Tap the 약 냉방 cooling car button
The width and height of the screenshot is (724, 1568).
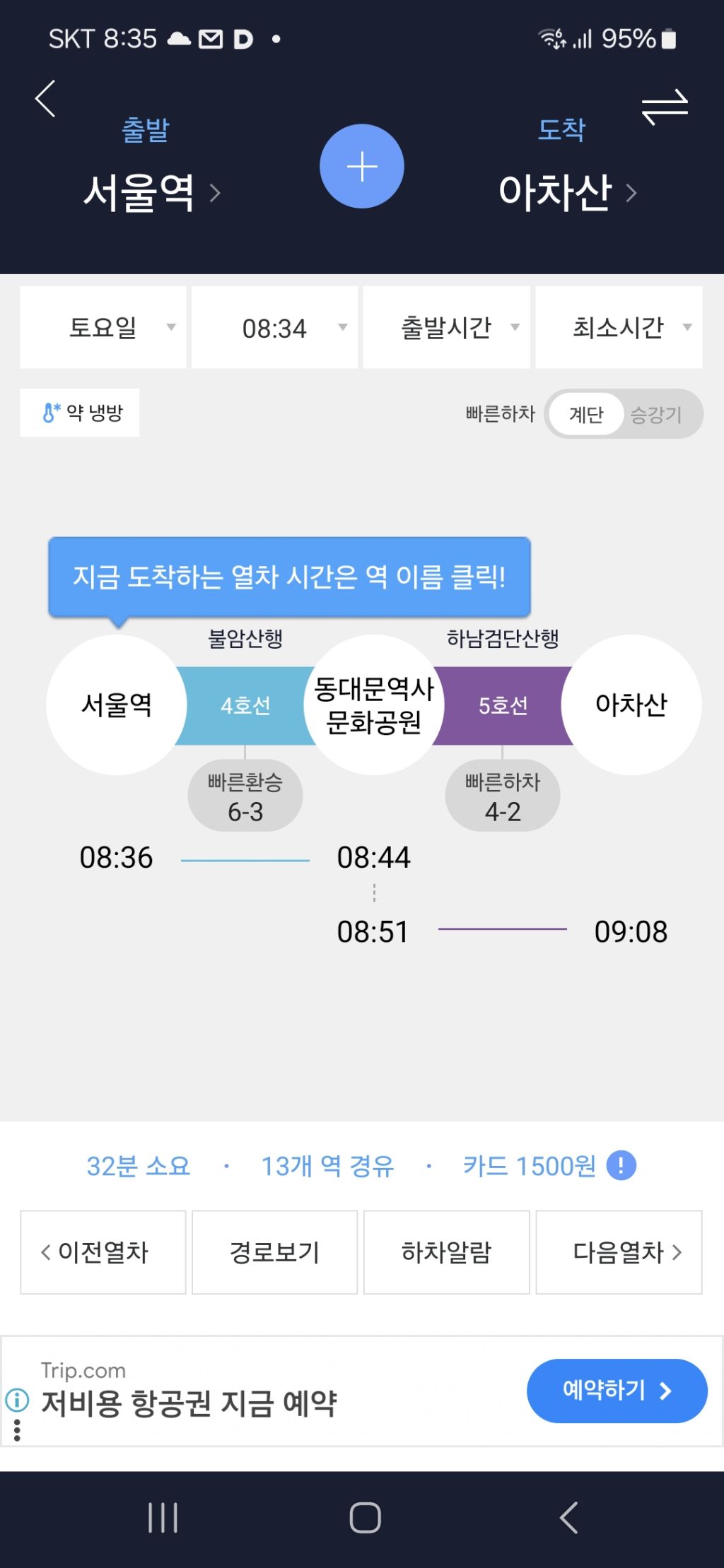point(80,413)
